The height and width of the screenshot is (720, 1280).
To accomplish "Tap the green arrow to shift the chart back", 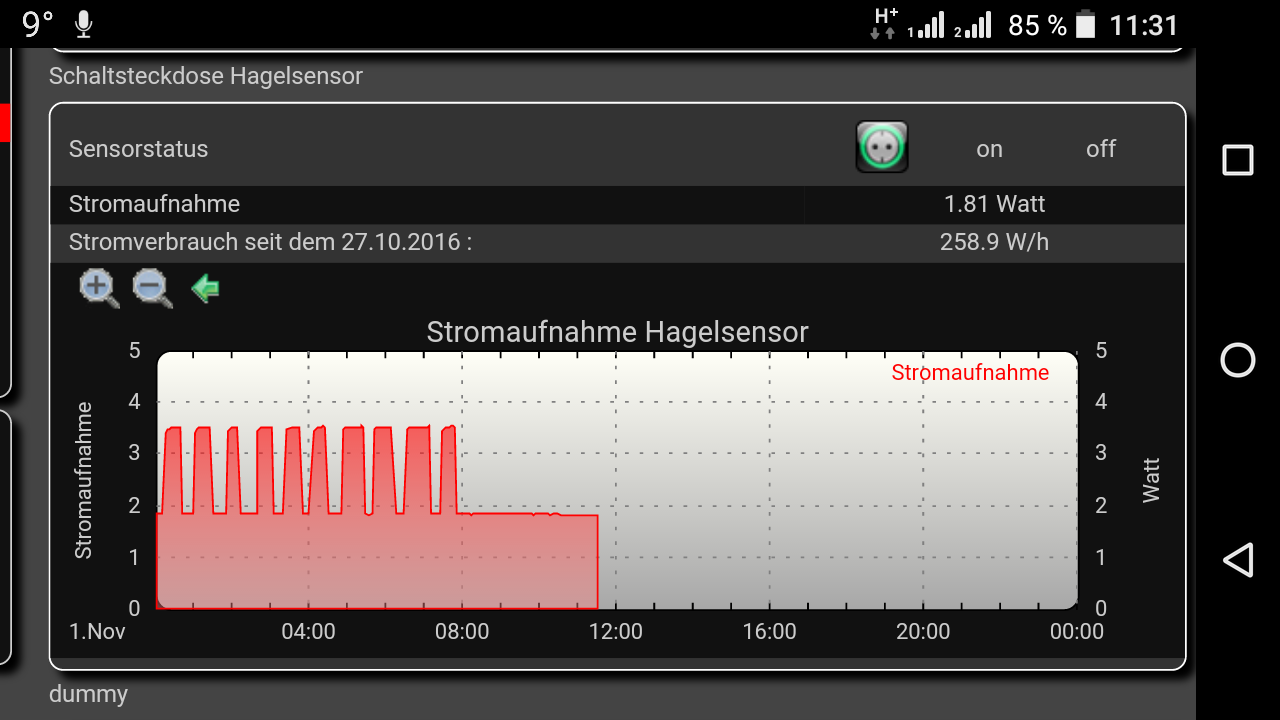I will point(205,290).
